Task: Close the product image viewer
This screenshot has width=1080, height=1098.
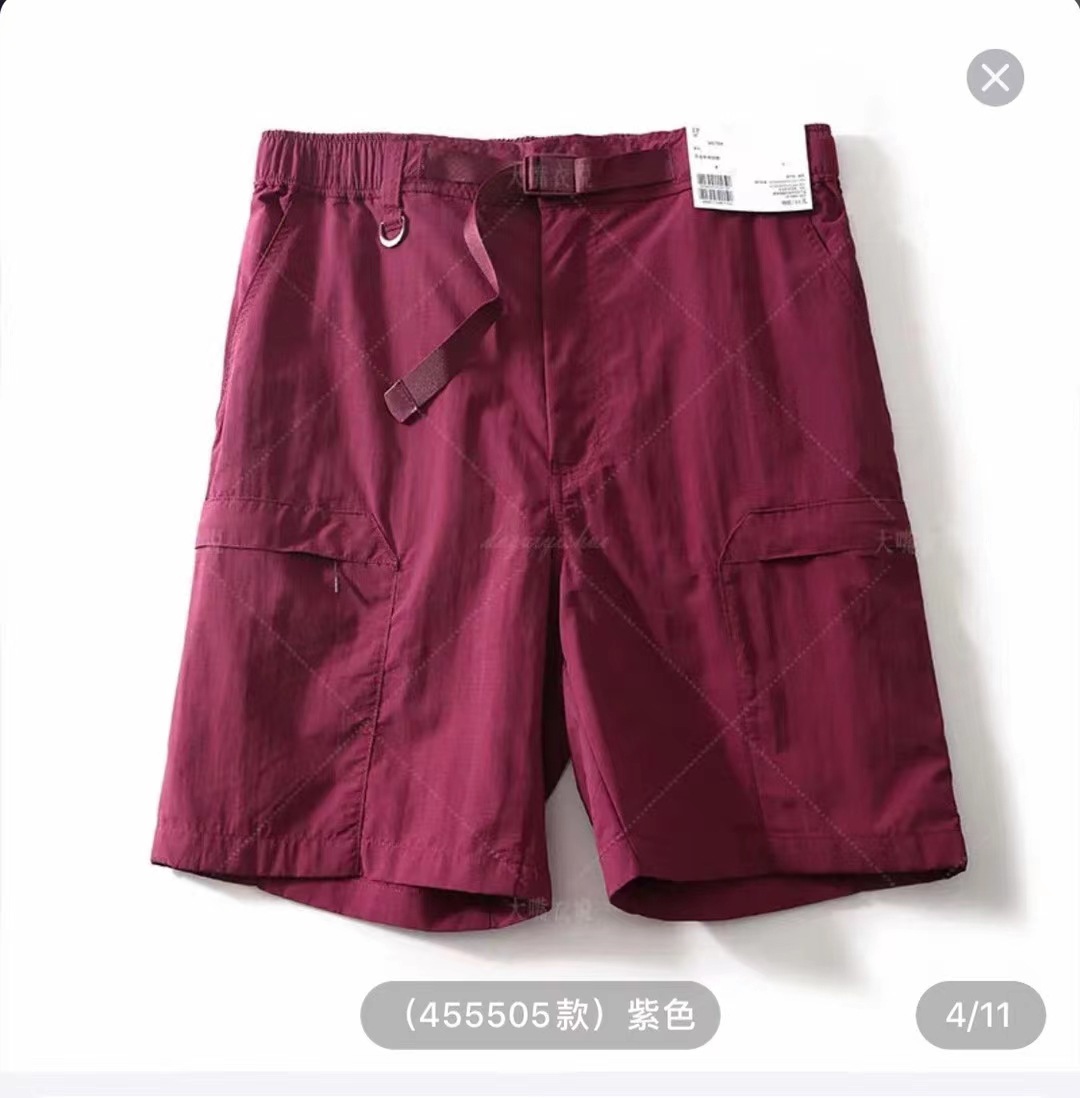Action: coord(995,77)
